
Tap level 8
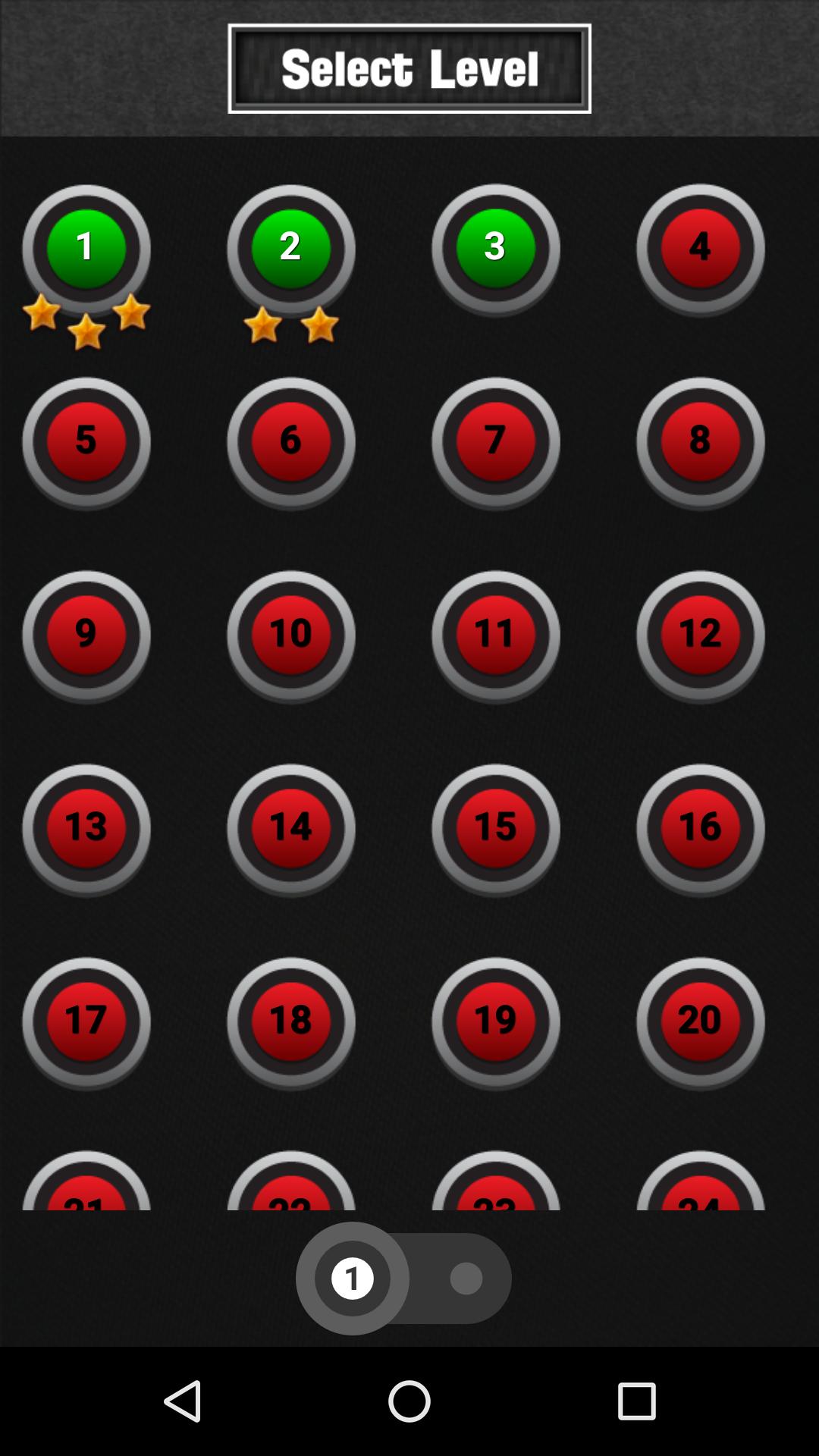tap(701, 442)
